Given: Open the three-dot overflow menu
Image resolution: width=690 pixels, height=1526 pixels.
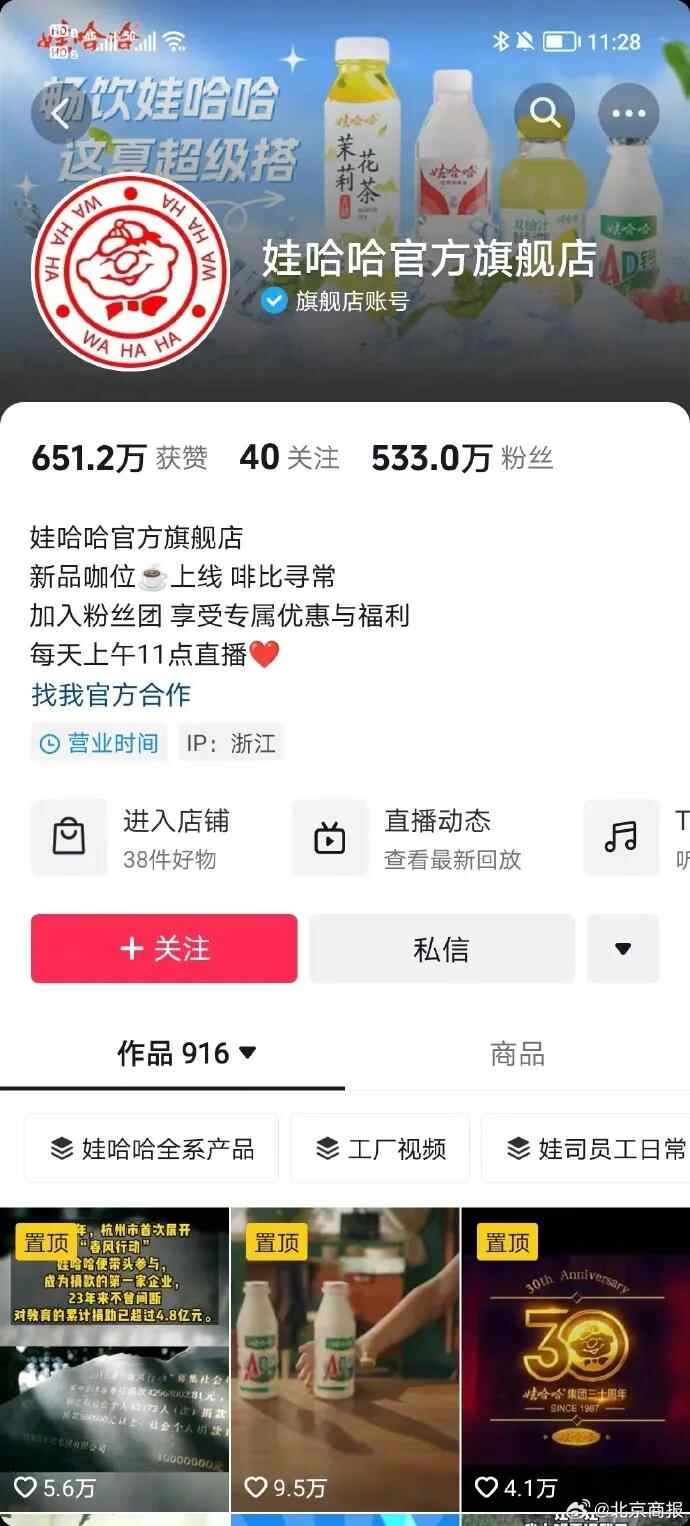Looking at the screenshot, I should (x=628, y=113).
